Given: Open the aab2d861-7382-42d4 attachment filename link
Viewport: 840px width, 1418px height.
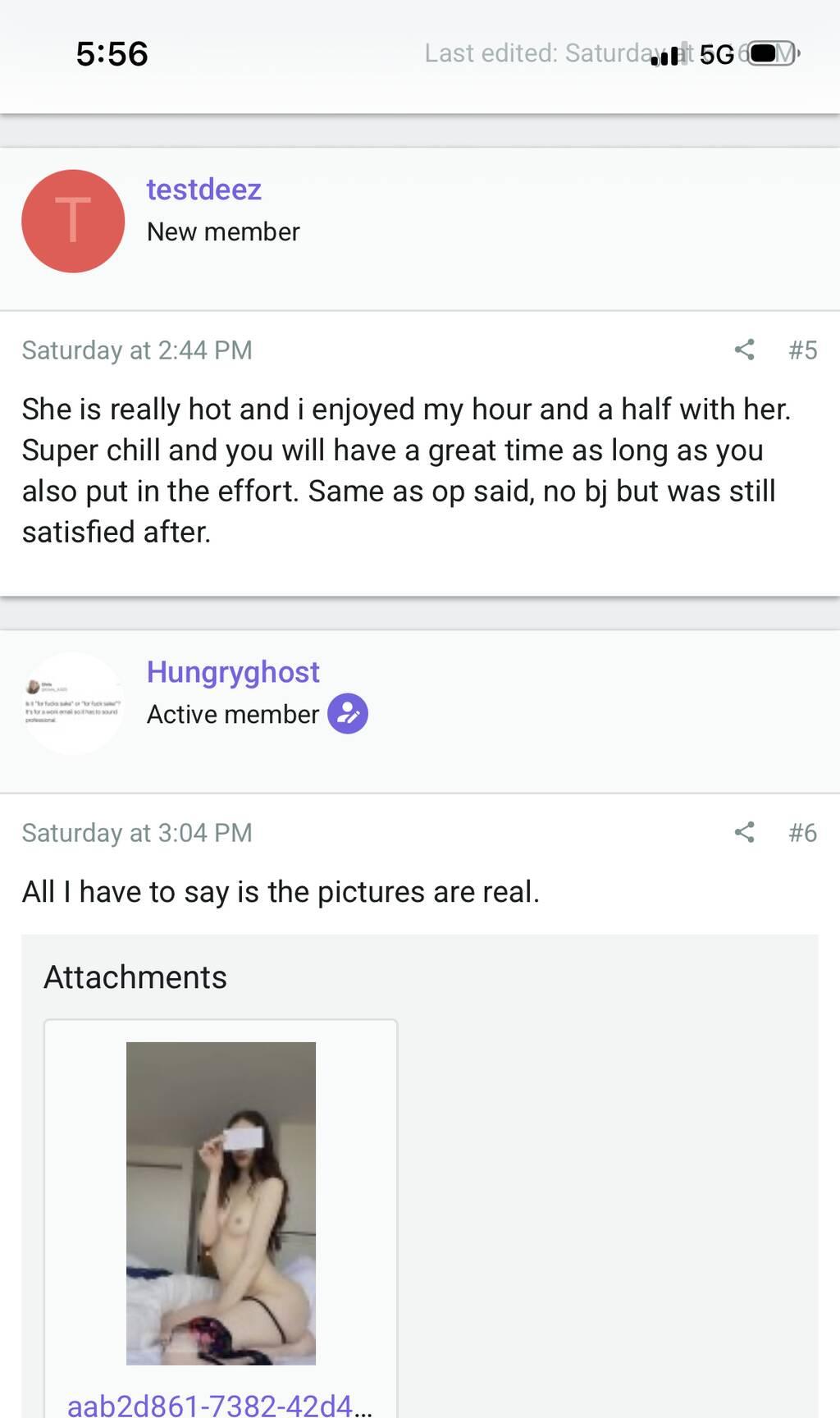Looking at the screenshot, I should pos(219,1405).
